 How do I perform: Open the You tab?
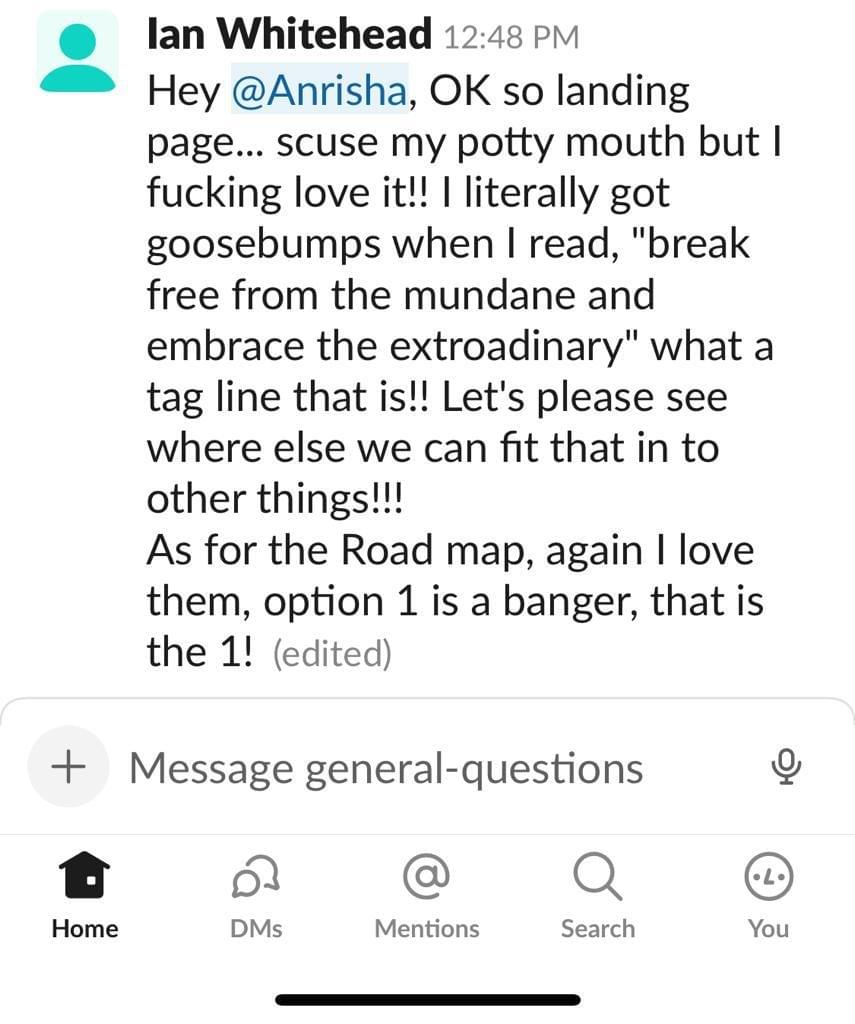[769, 895]
